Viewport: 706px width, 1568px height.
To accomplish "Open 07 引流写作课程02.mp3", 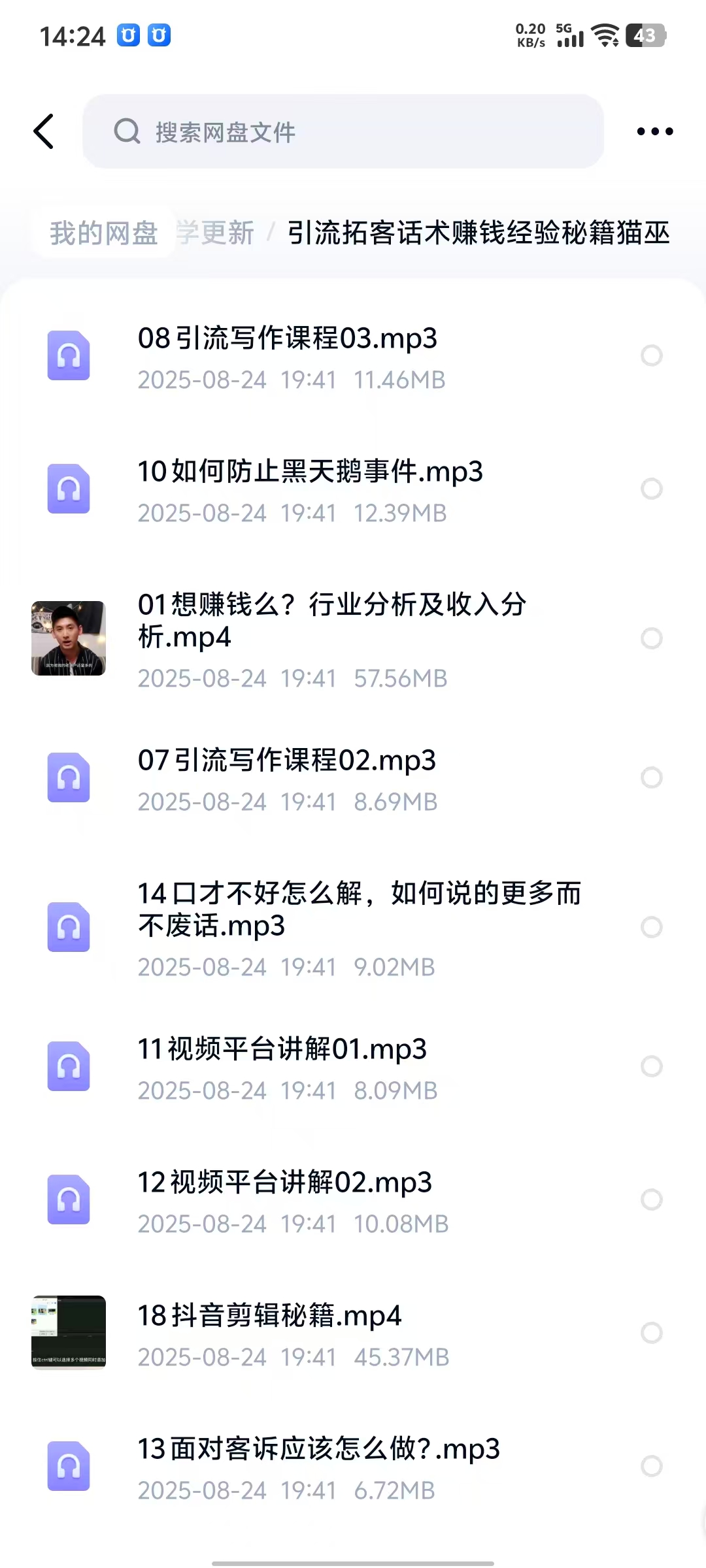I will coord(286,761).
